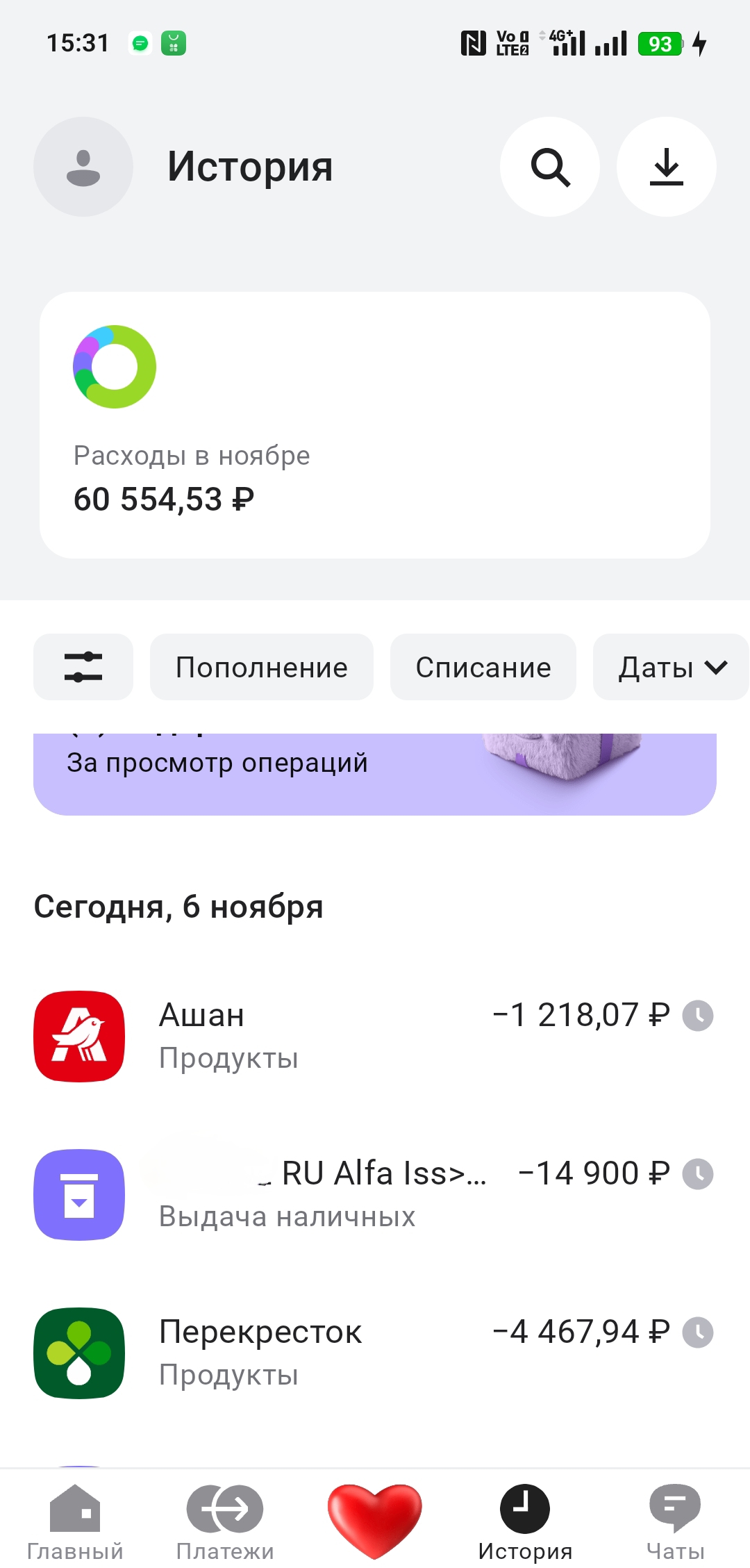
Task: View the Выдача наличных transaction details
Action: (375, 1194)
